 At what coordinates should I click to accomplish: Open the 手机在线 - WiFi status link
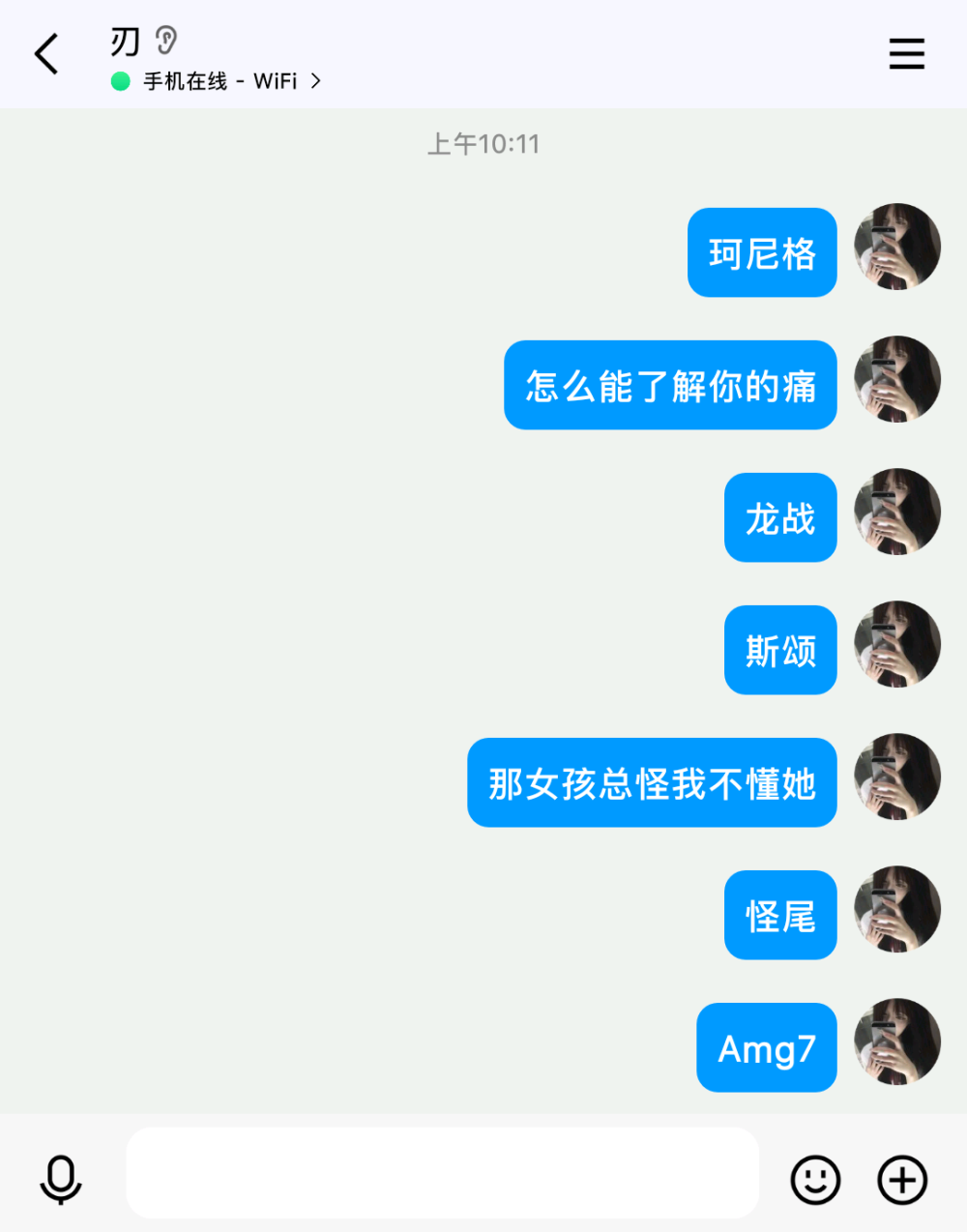click(218, 81)
